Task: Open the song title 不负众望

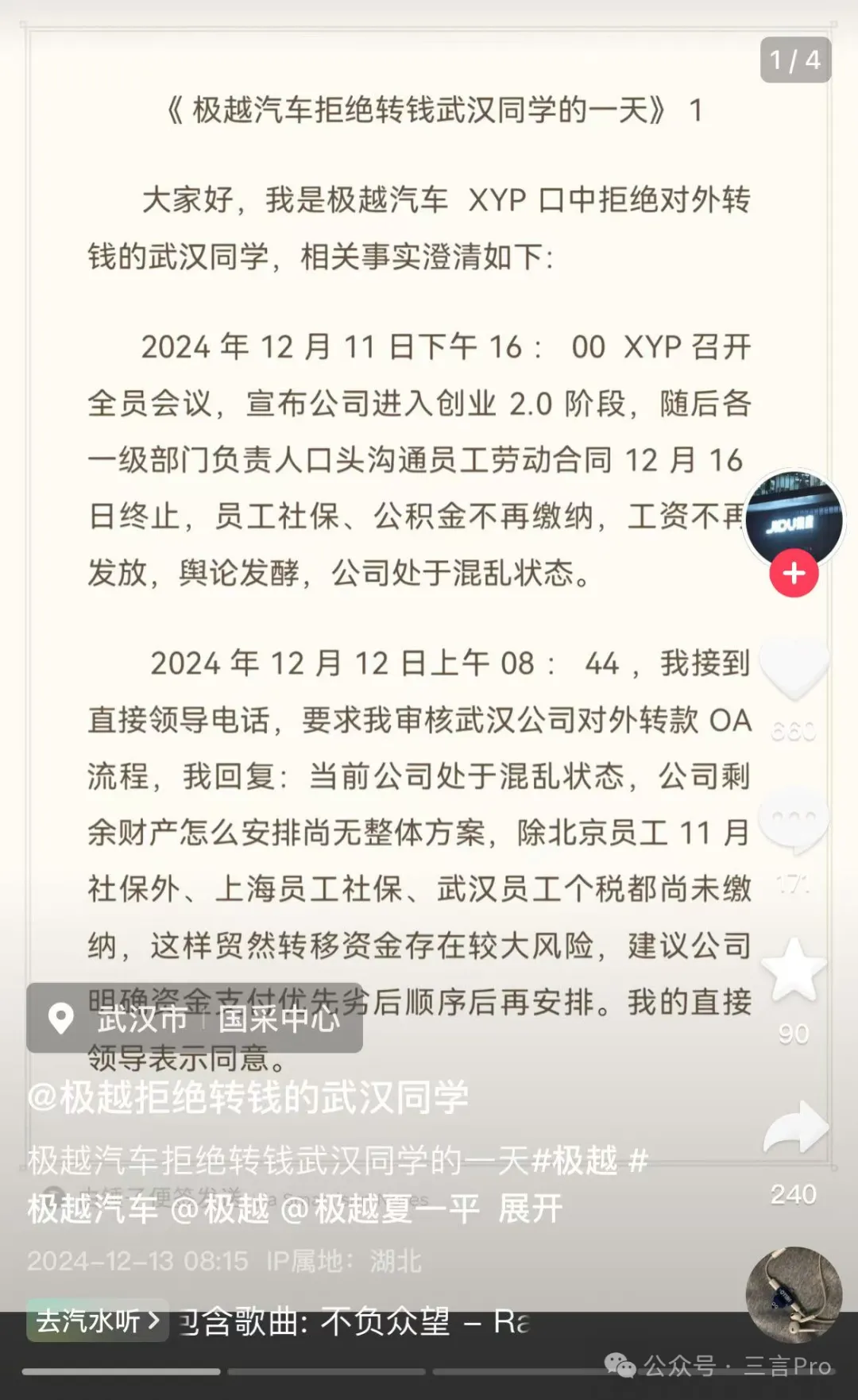Action: (x=385, y=1322)
